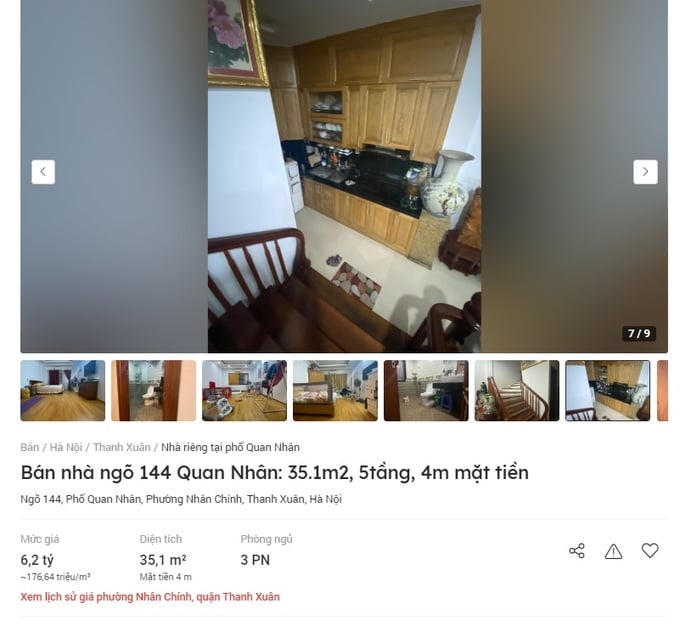Viewport: 680px width, 626px height.
Task: Open the toilet thumbnail with the orange door
Action: pos(153,390)
